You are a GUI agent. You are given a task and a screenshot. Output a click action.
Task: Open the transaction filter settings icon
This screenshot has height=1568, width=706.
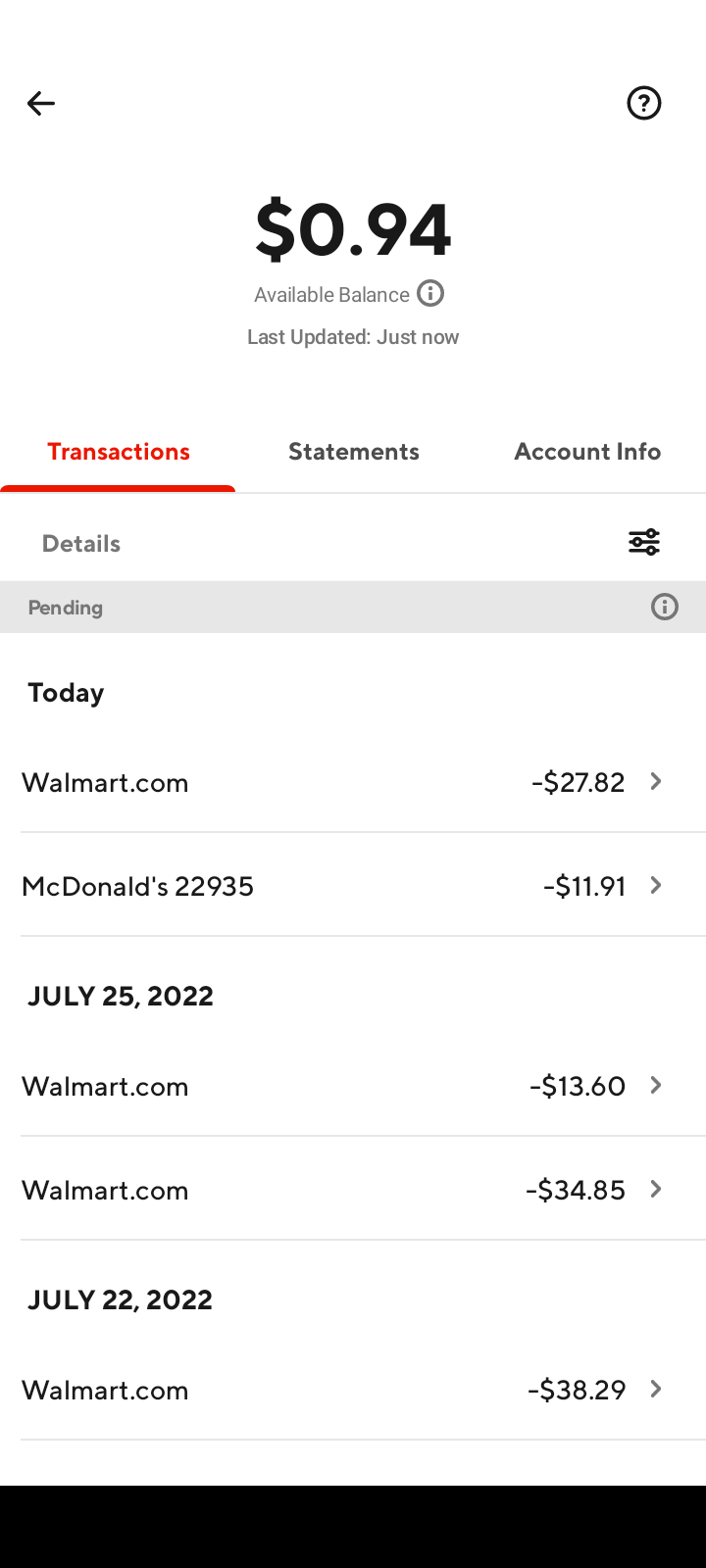point(643,541)
